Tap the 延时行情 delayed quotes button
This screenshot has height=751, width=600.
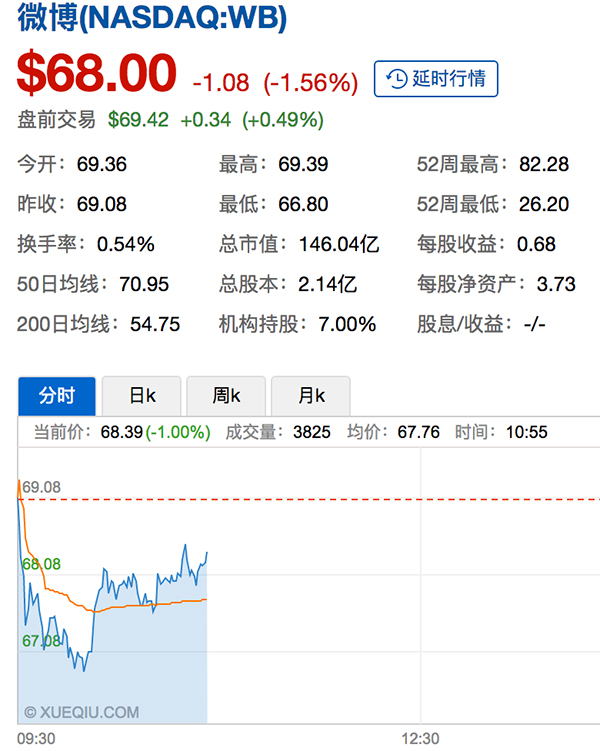coord(436,79)
